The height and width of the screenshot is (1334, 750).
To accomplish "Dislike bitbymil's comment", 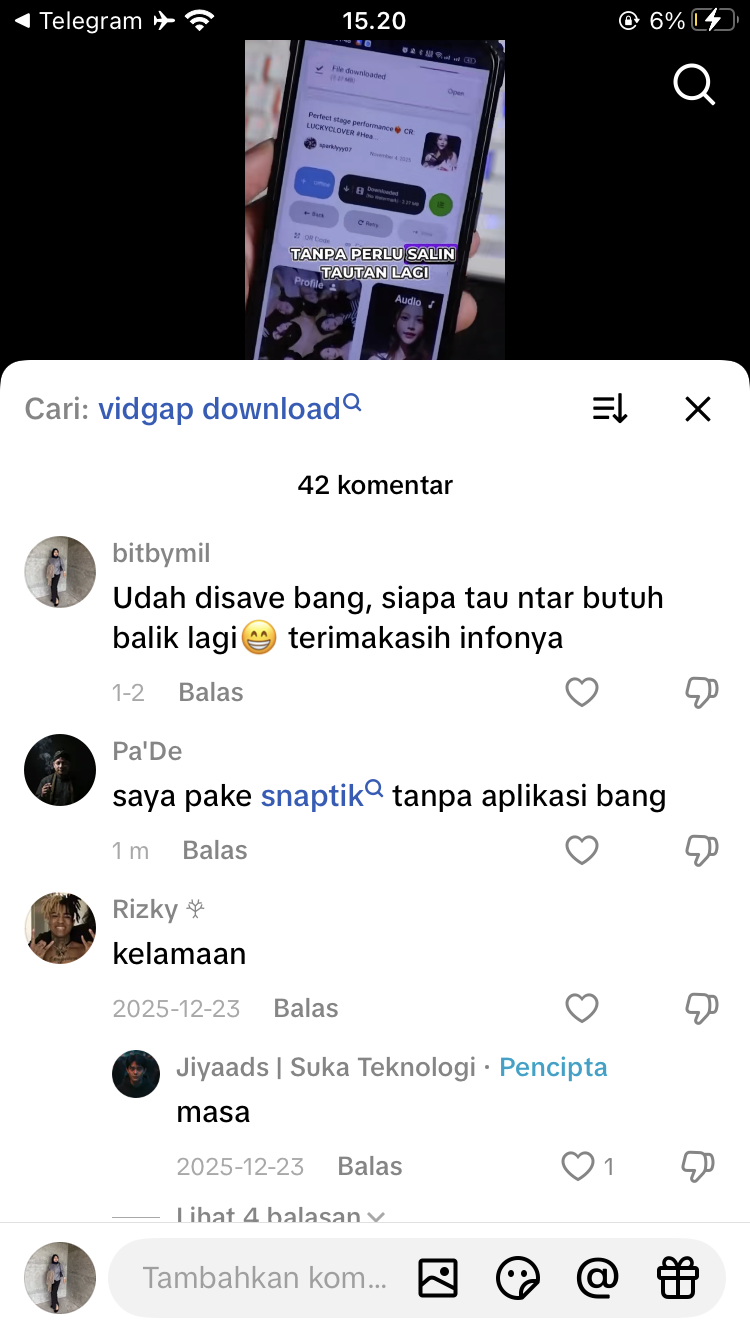I will tap(701, 692).
